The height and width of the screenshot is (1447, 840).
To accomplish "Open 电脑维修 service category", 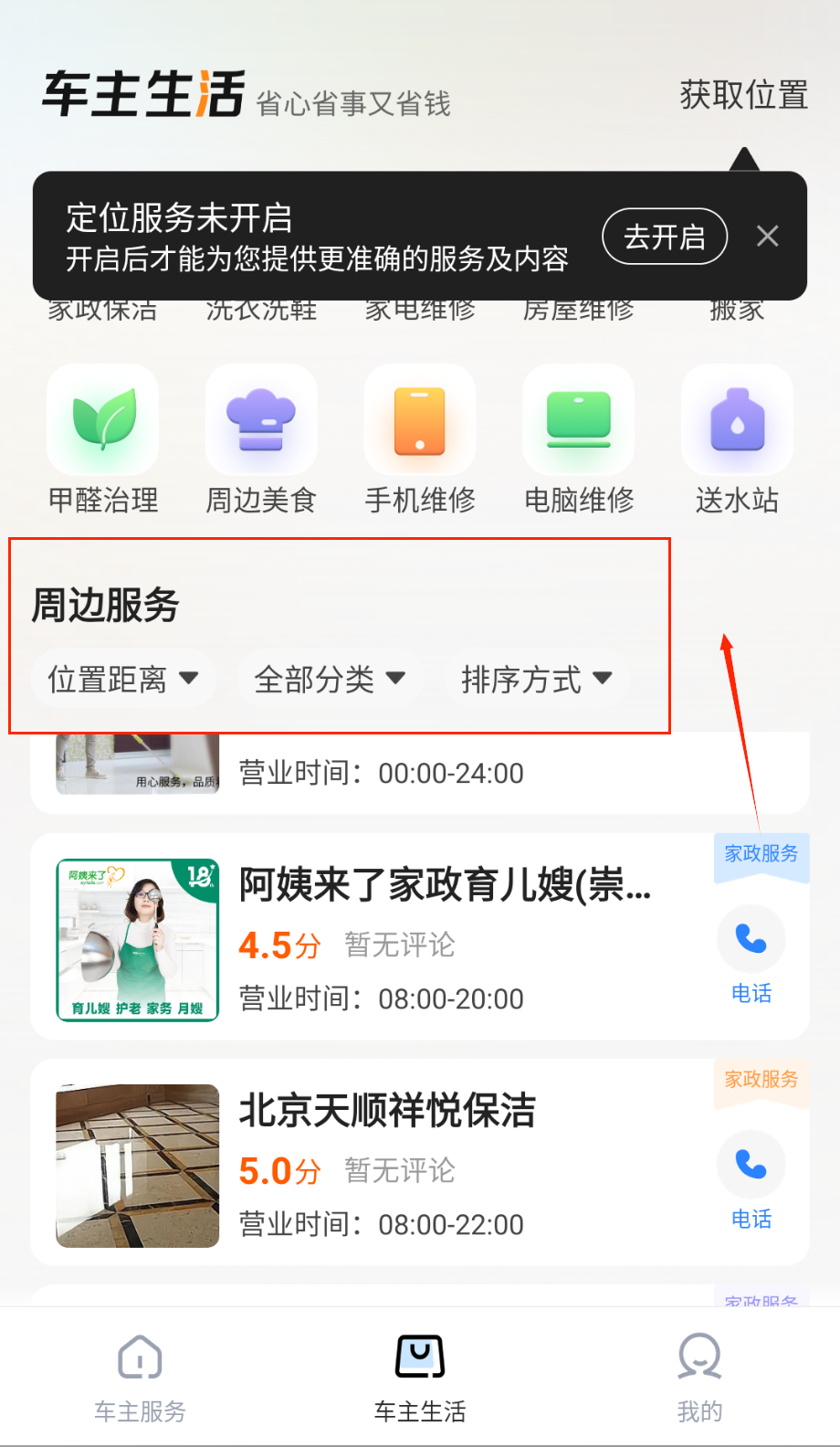I will point(579,438).
